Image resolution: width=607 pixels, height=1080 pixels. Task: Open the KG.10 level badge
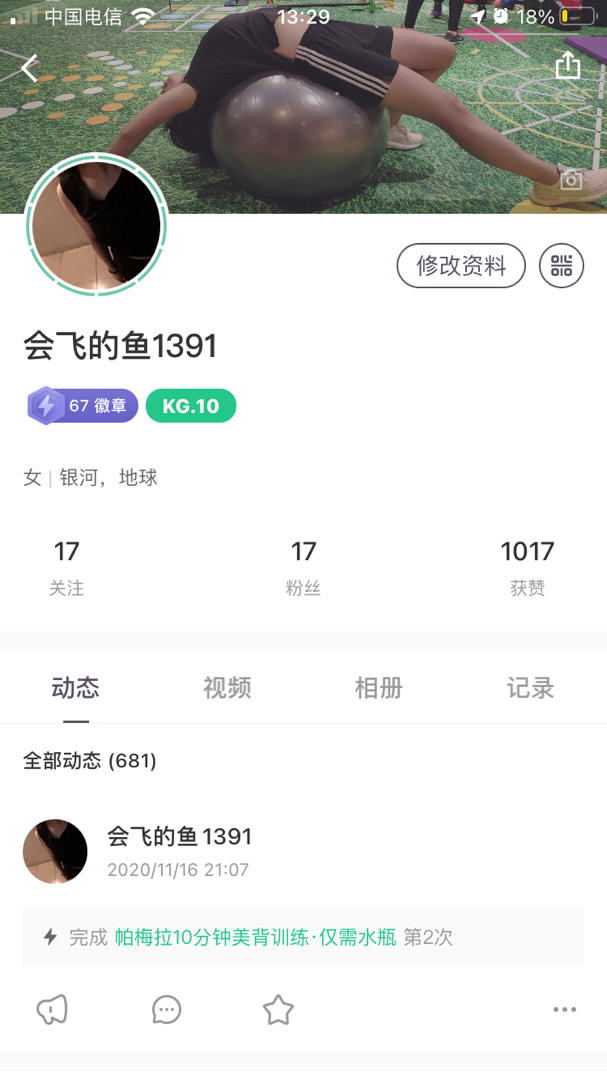pos(191,406)
